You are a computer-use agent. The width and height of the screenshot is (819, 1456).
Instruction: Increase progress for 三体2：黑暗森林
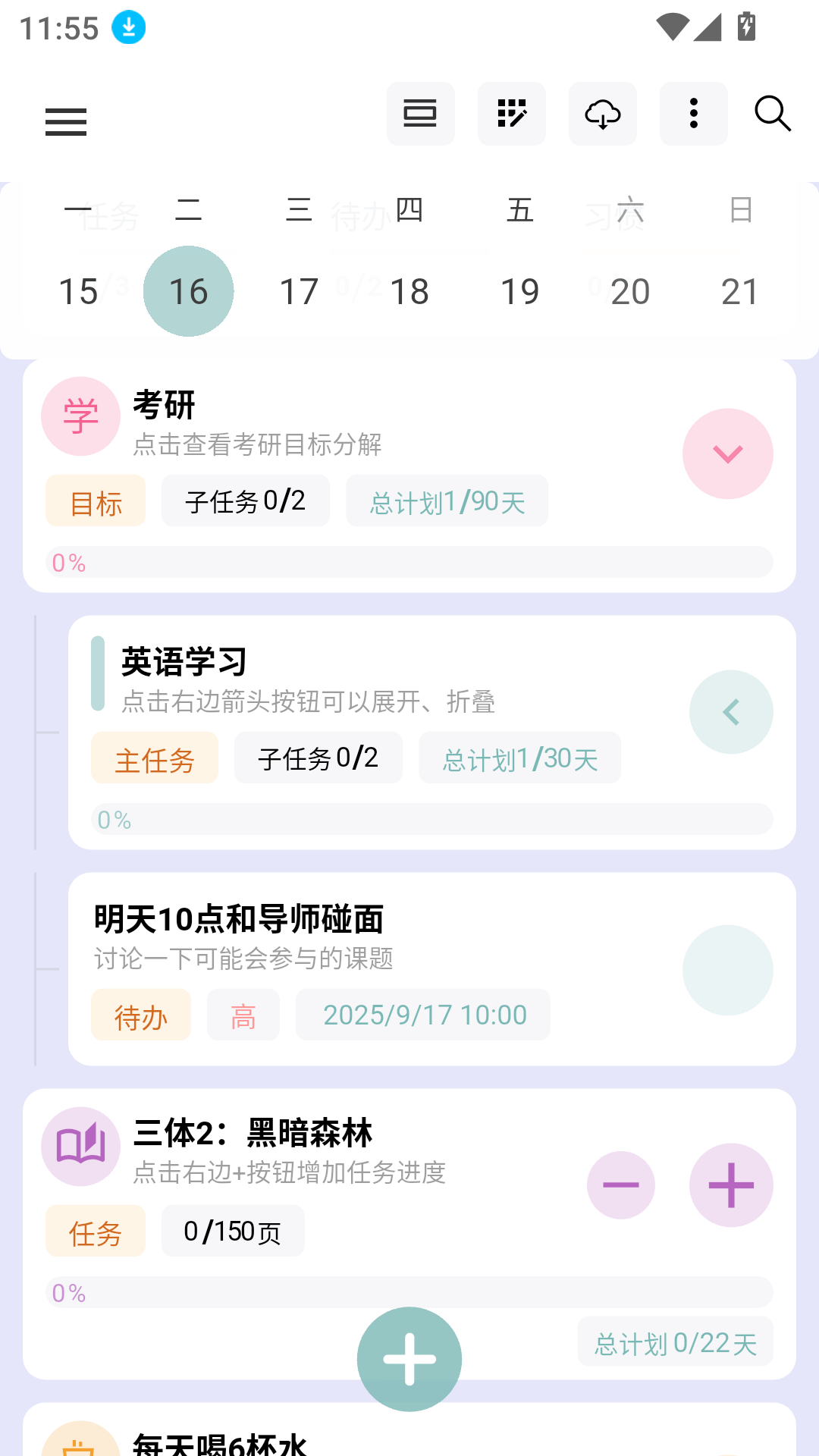731,1185
